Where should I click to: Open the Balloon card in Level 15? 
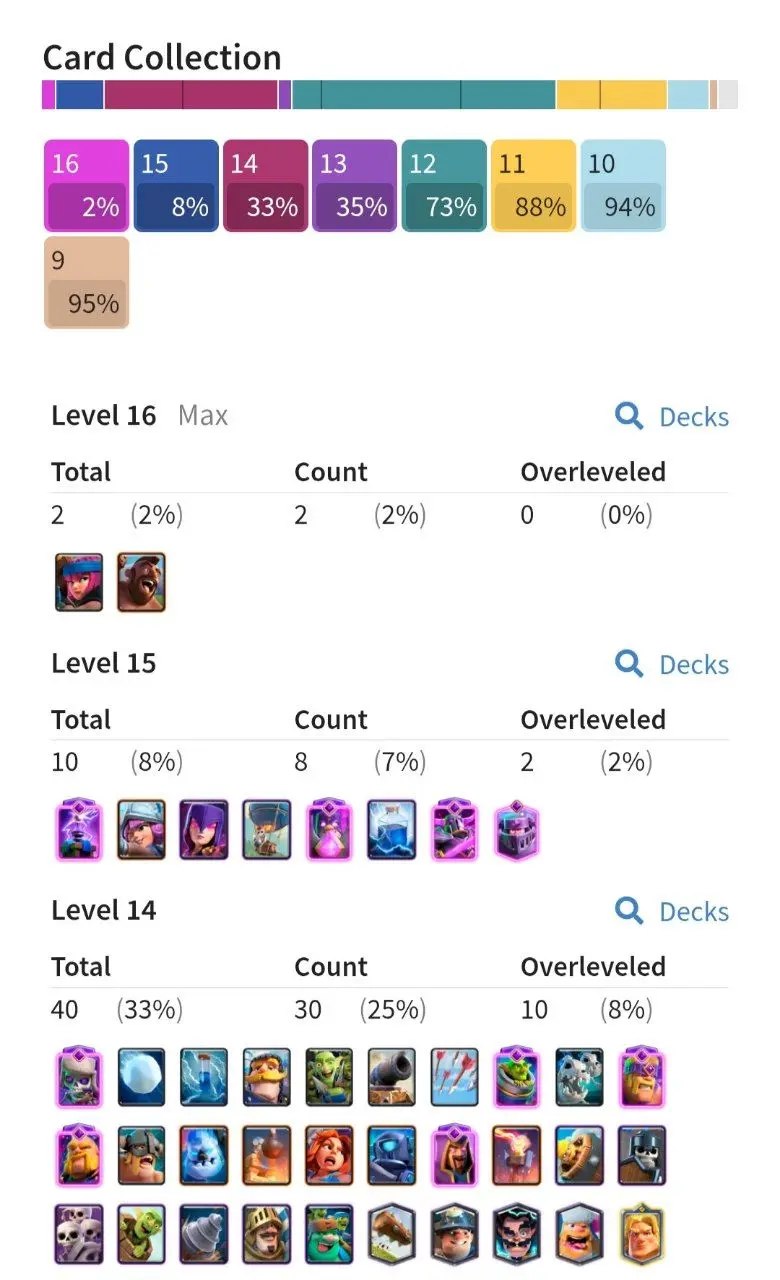point(267,829)
